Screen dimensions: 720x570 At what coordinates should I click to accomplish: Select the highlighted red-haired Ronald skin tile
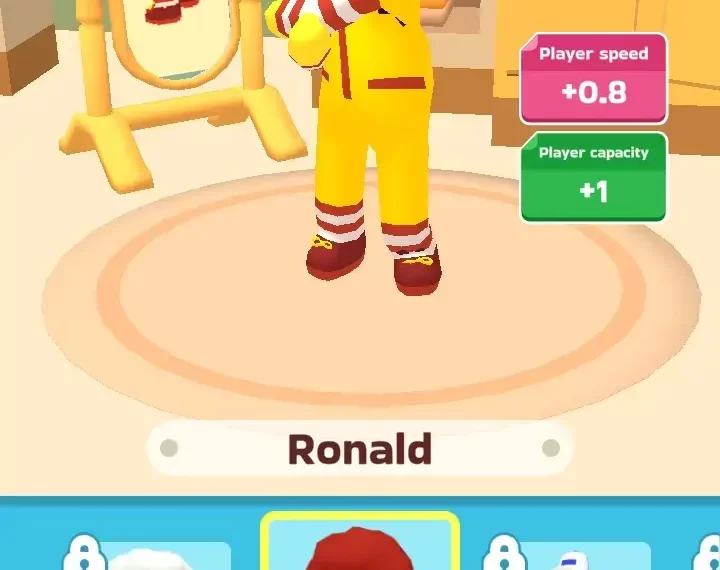[x=360, y=543]
